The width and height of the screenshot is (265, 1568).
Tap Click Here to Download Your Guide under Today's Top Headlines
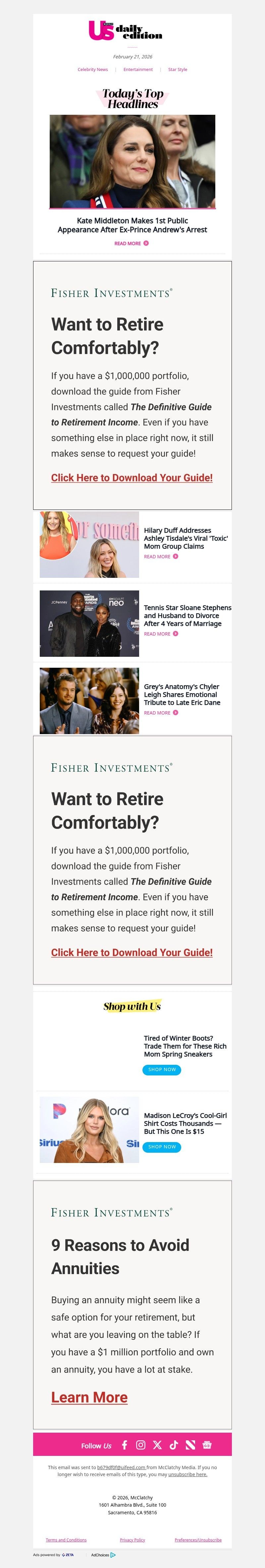[x=132, y=478]
